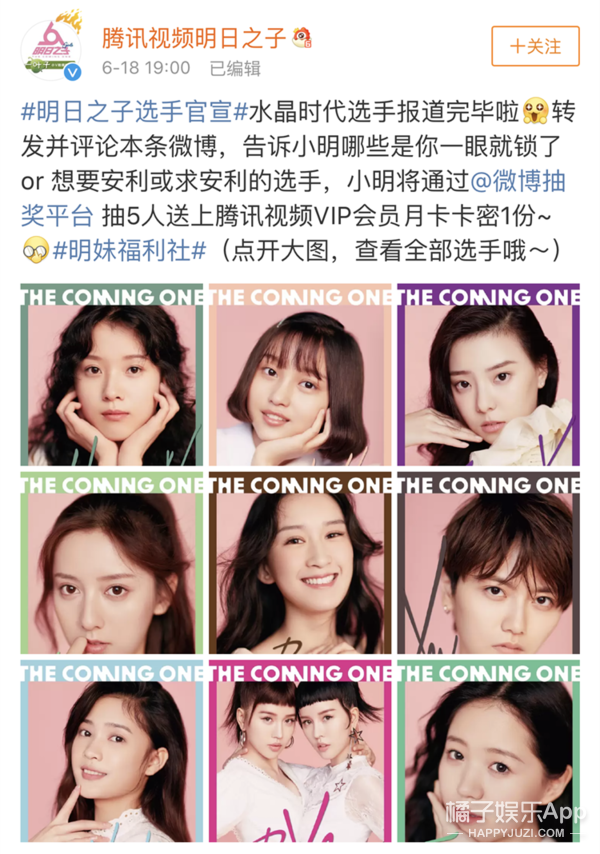Screen dimensions: 600x854
Task: Enlarge the photo of the contestant with a bob and bangs
Action: point(300,376)
